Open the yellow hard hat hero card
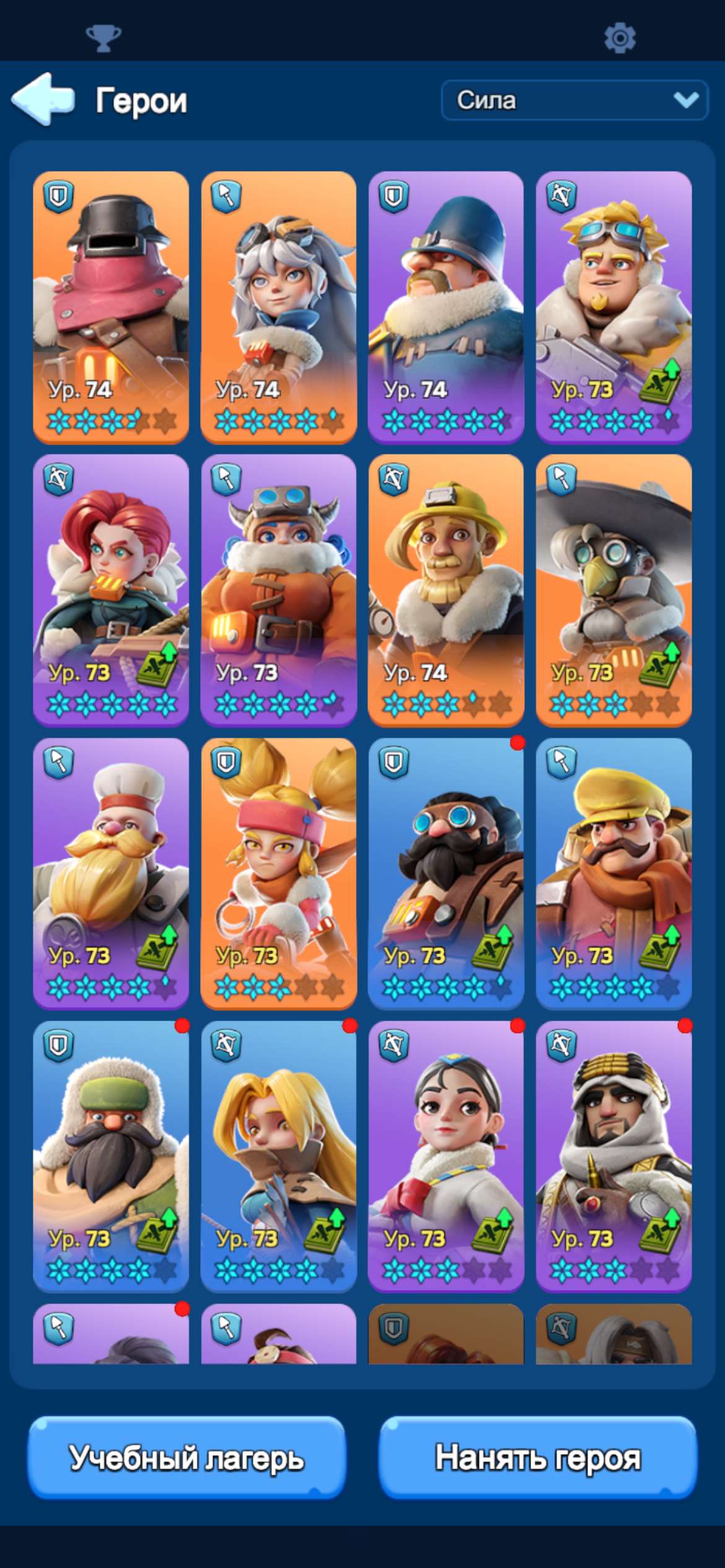 446,590
